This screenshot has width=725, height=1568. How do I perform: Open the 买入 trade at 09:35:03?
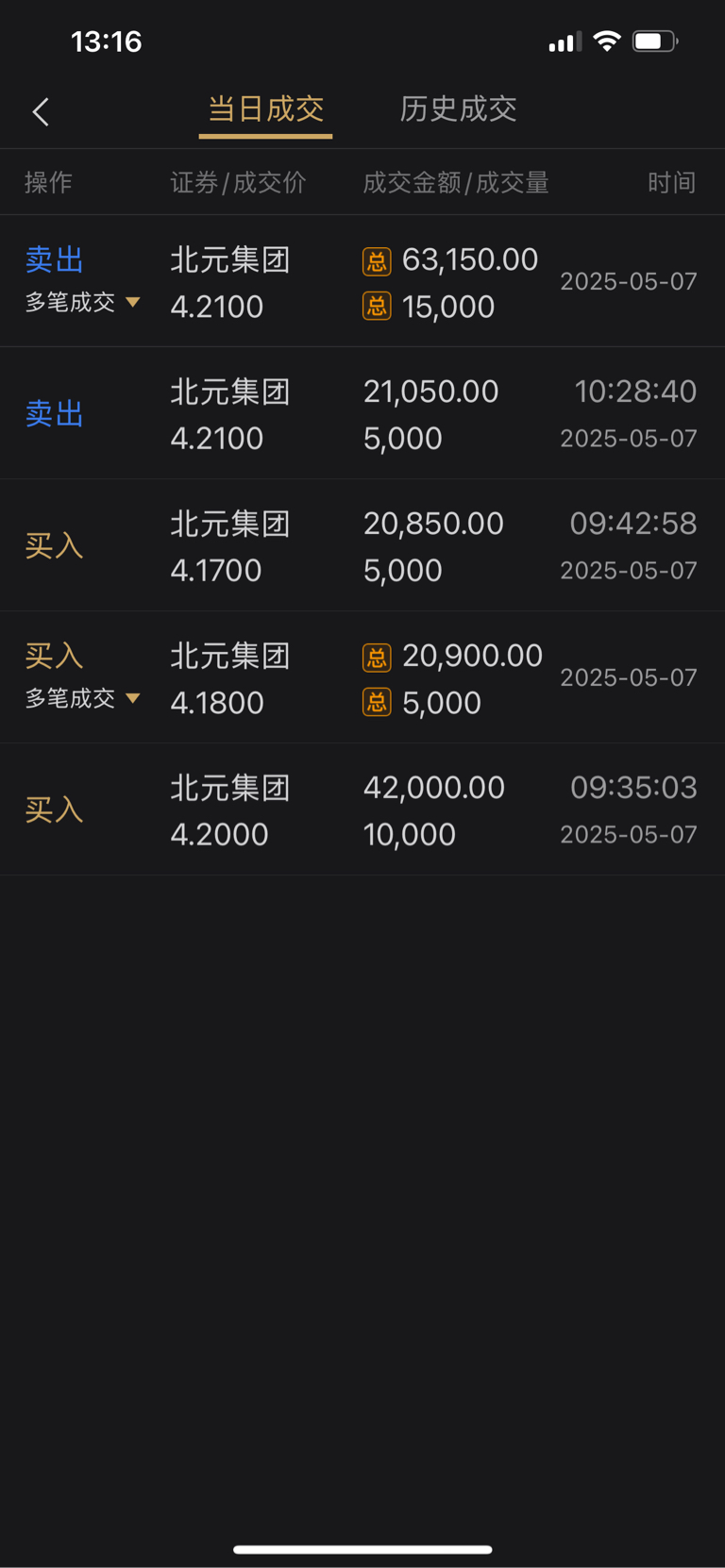coord(362,809)
